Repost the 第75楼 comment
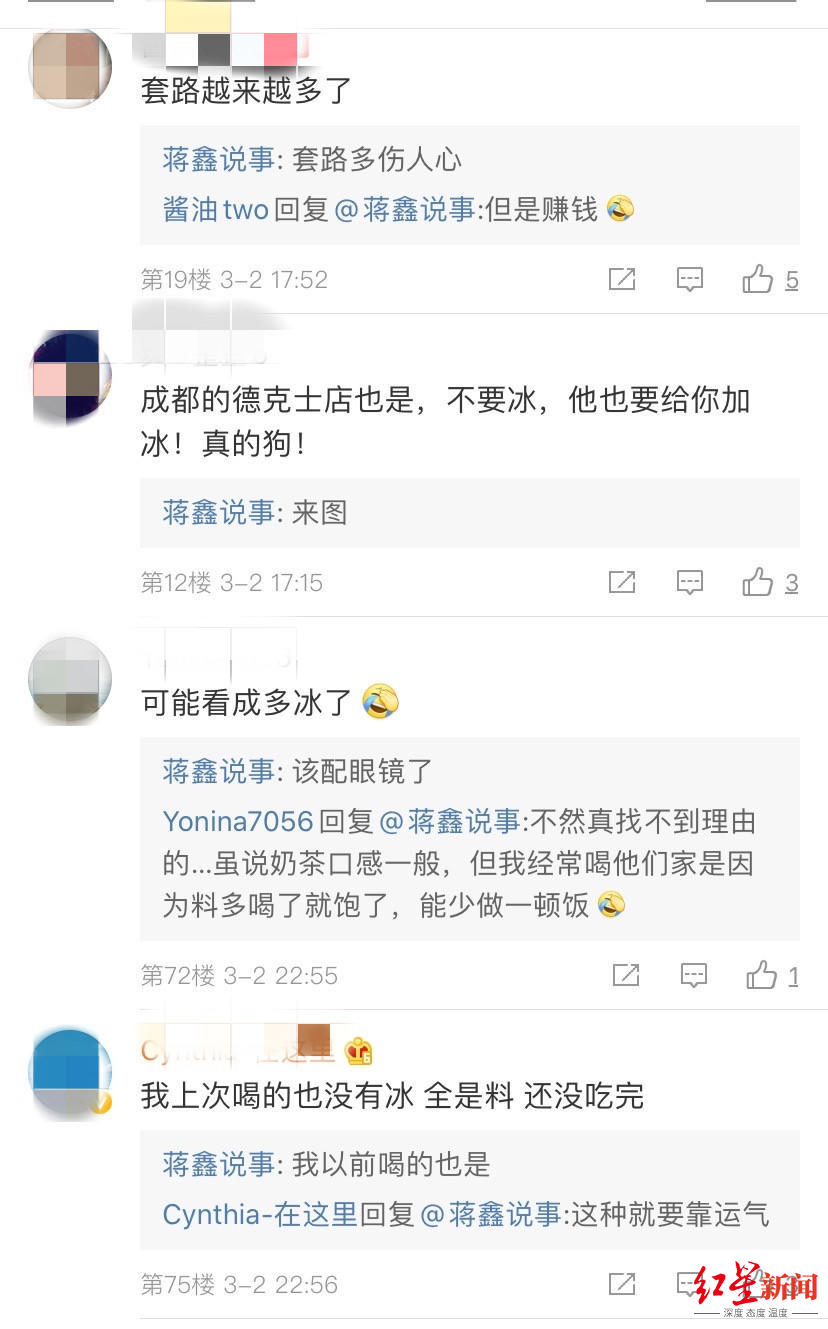This screenshot has height=1329, width=828. pyautogui.click(x=622, y=1283)
